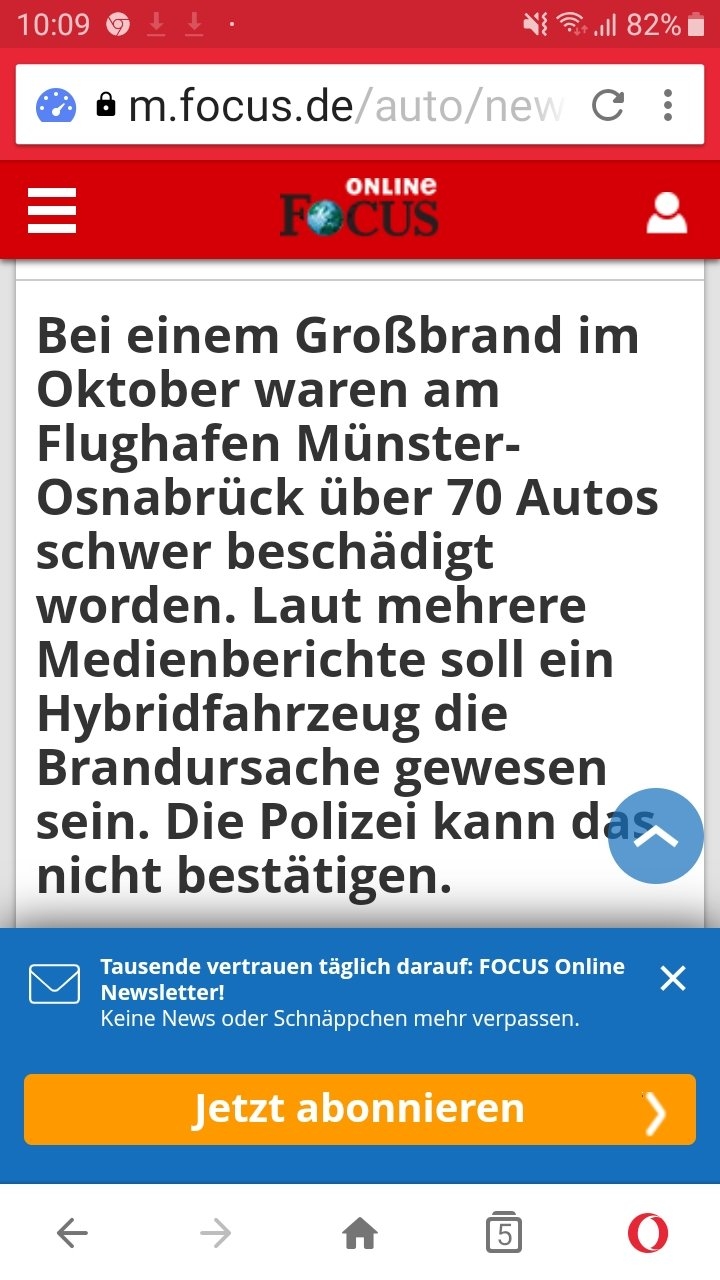Show the five open tabs
Image resolution: width=720 pixels, height=1280 pixels.
pos(504,1234)
